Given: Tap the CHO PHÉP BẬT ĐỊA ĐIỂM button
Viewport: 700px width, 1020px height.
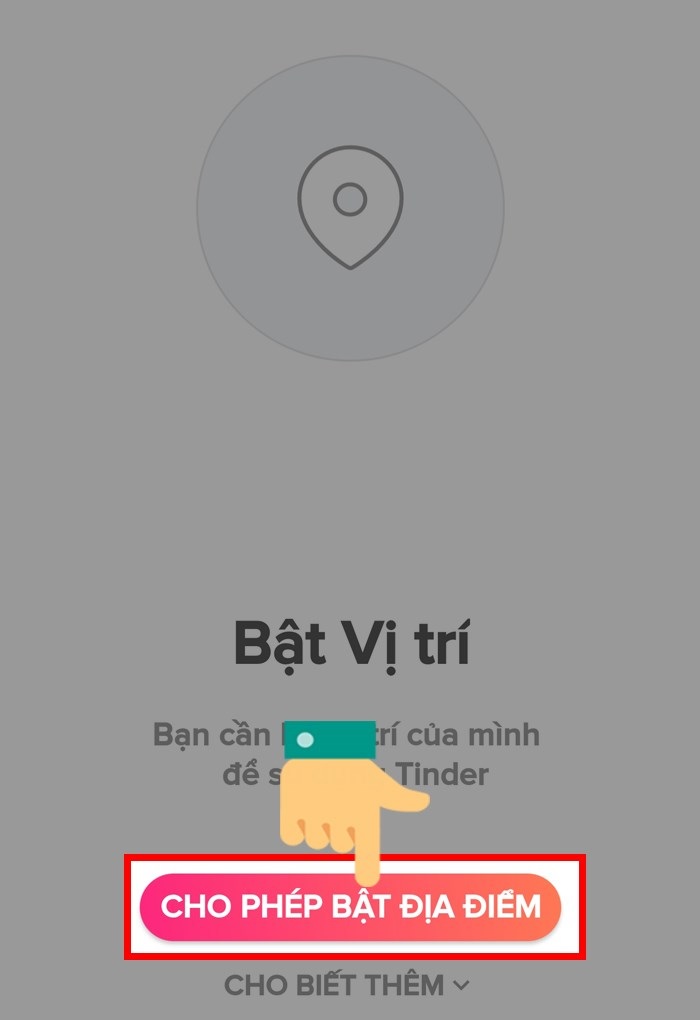Looking at the screenshot, I should coord(350,907).
